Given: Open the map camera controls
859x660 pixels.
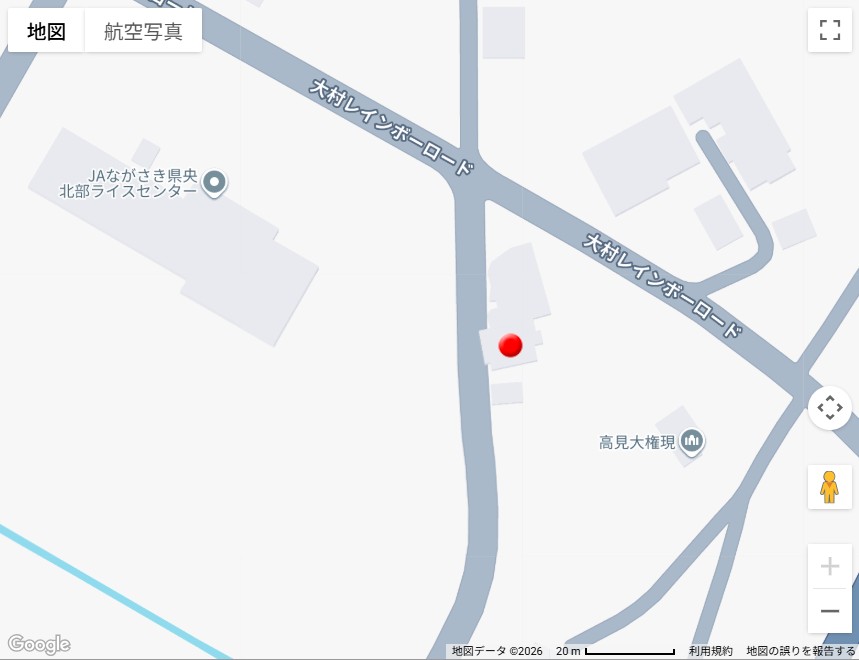Looking at the screenshot, I should (x=829, y=408).
